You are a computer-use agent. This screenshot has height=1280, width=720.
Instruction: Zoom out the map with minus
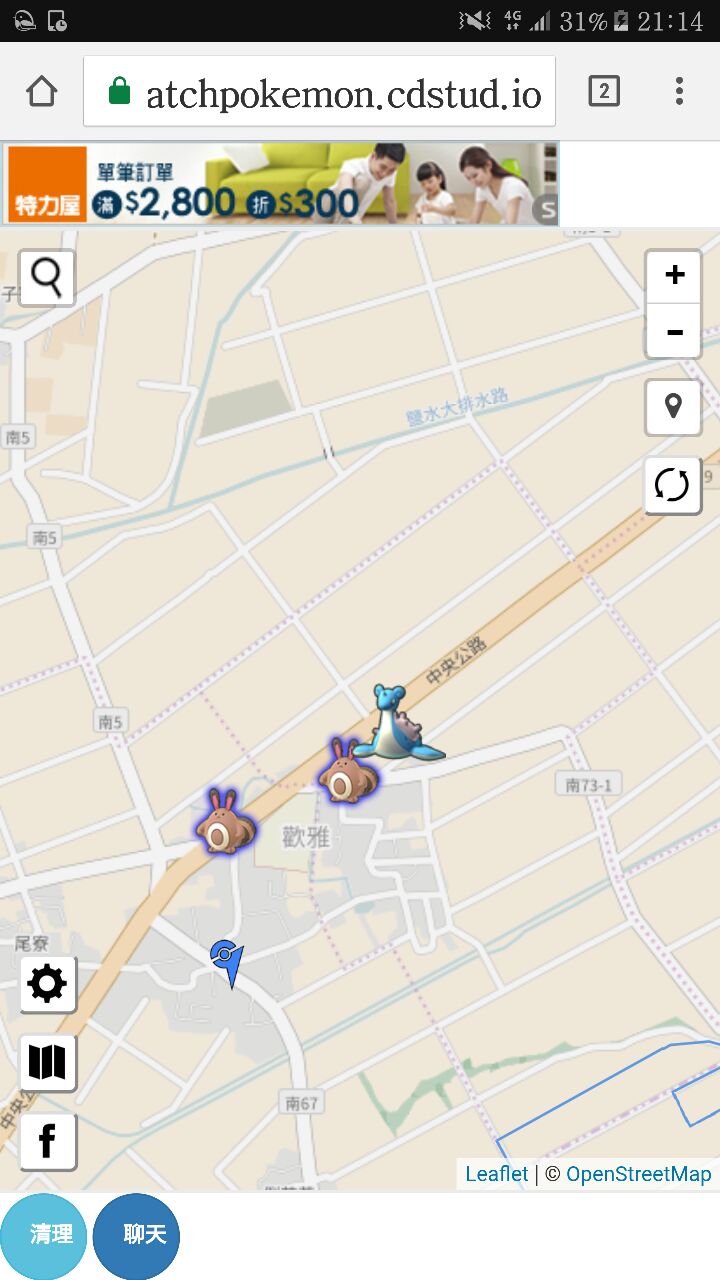click(x=674, y=331)
